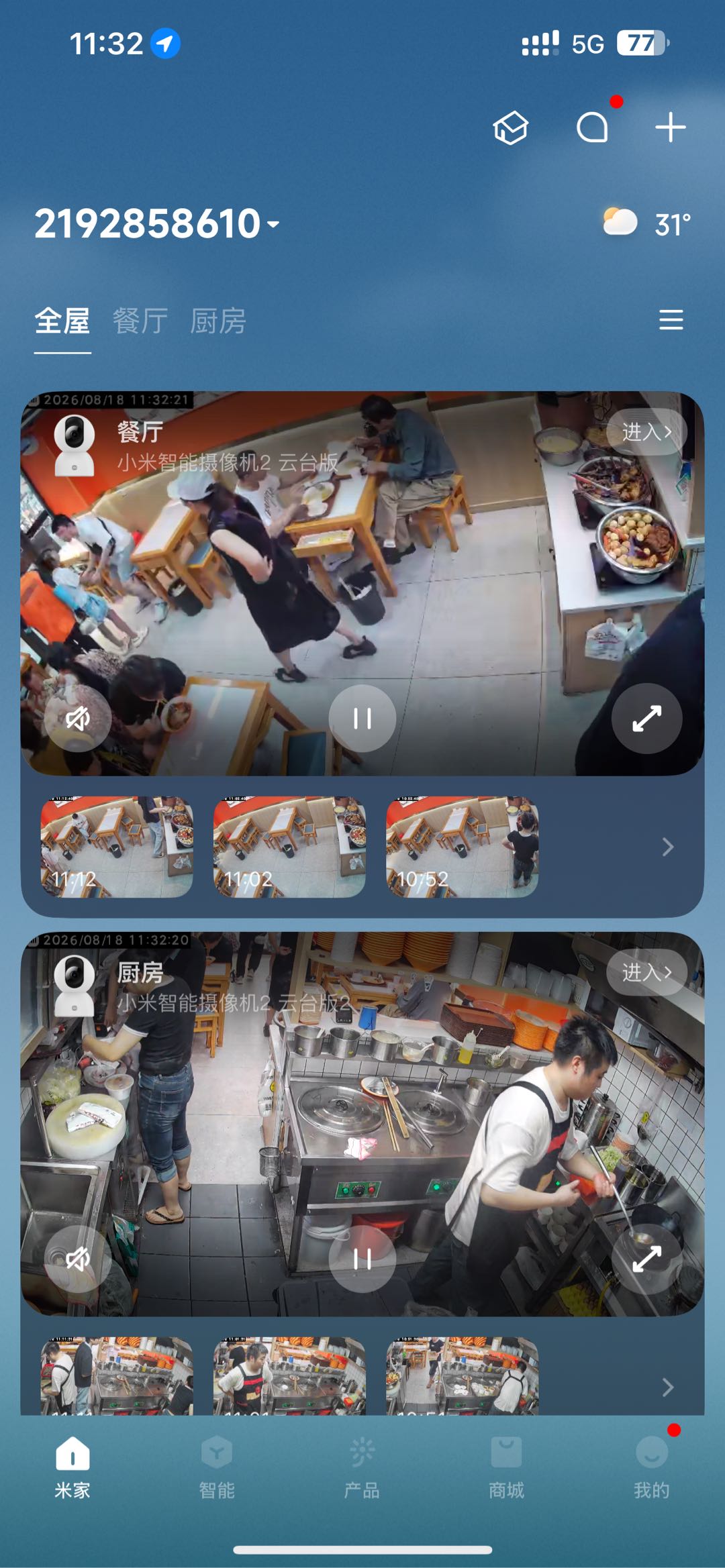
Task: Enter the 厨房 camera via 进入
Action: pyautogui.click(x=646, y=972)
